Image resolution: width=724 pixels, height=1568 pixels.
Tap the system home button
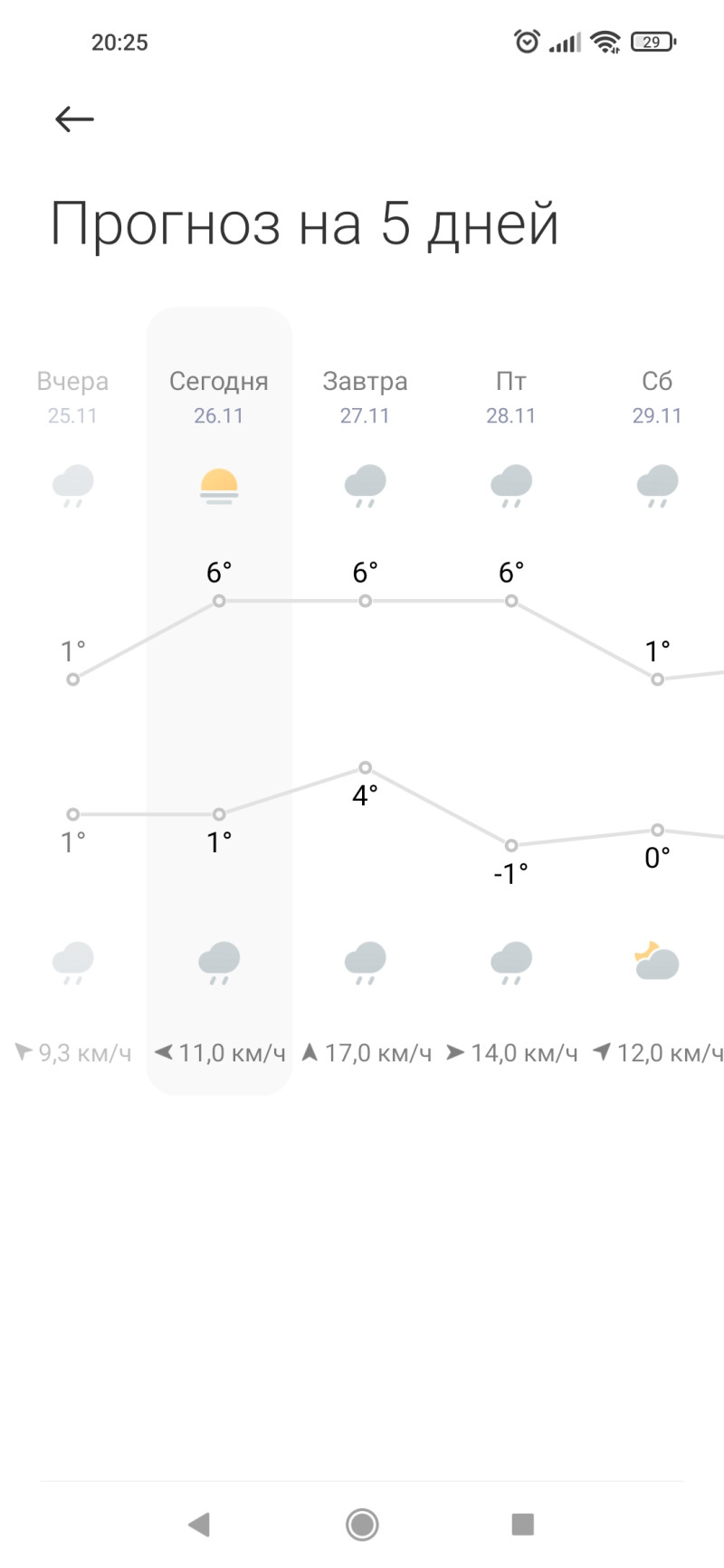tap(362, 1525)
